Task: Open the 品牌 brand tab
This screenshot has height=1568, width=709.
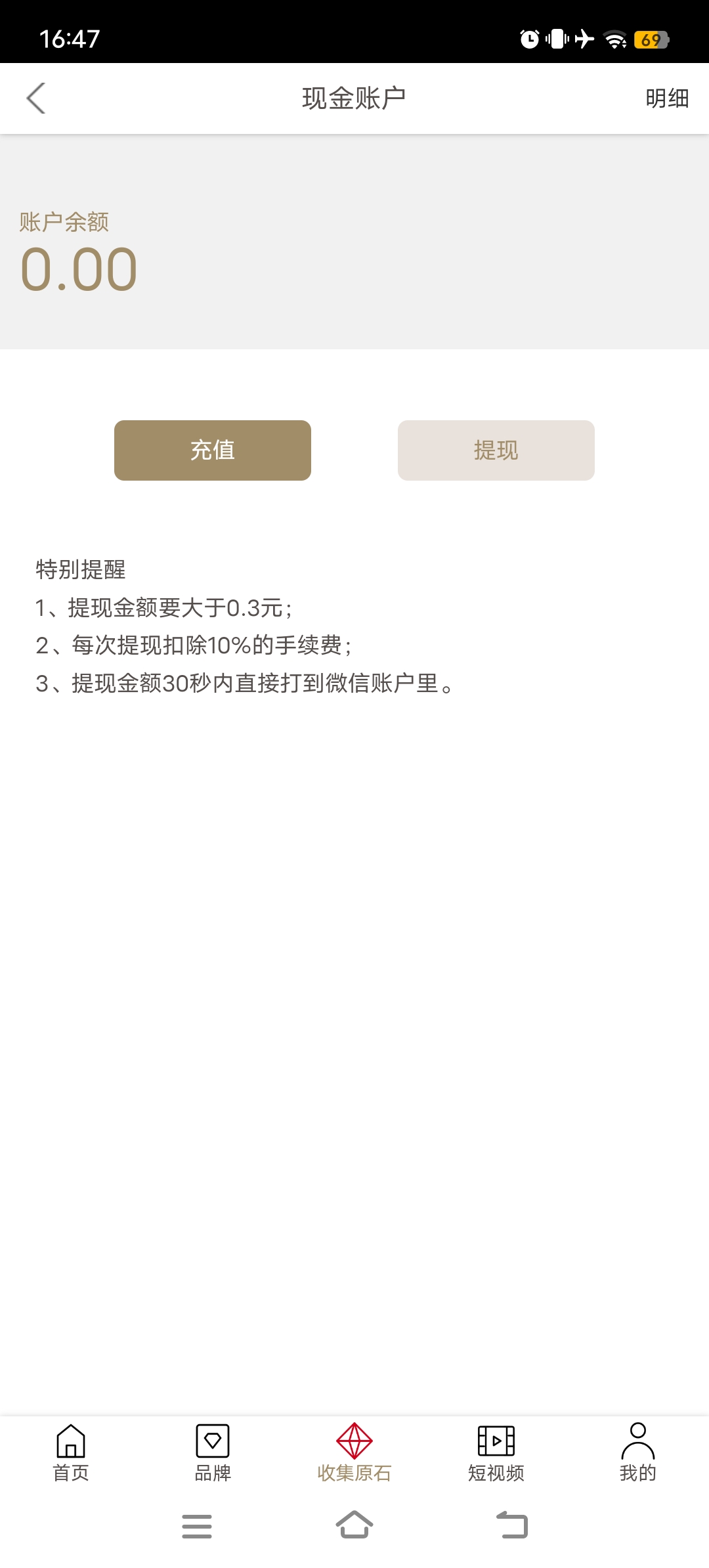Action: [213, 1452]
